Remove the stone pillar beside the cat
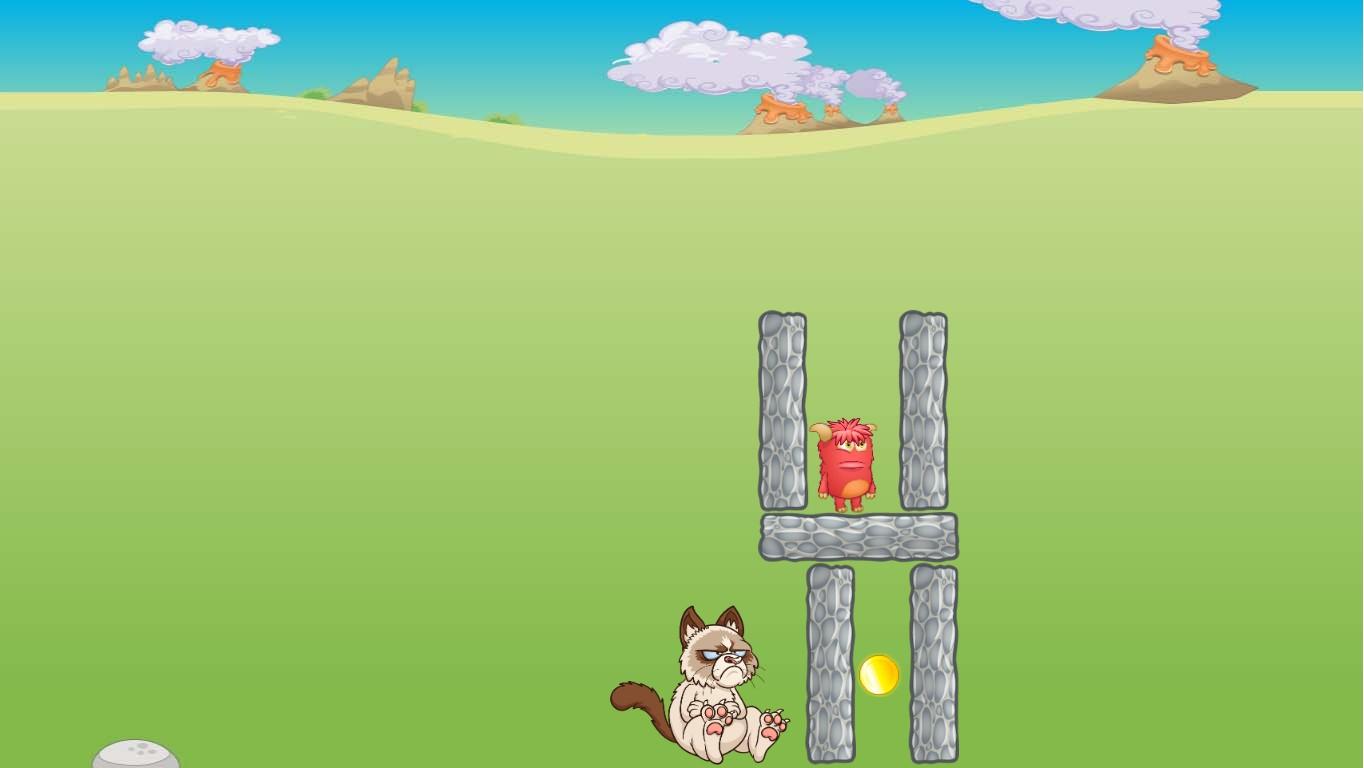Screen dimensions: 1364x768 click(830, 663)
